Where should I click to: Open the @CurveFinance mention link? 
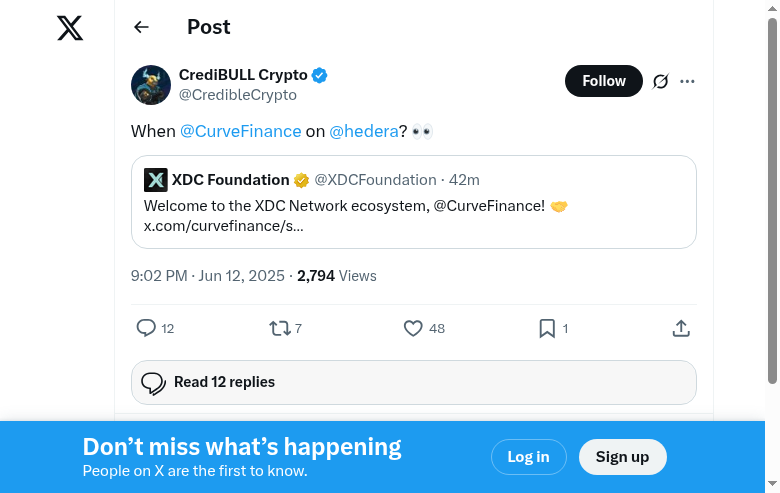240,131
